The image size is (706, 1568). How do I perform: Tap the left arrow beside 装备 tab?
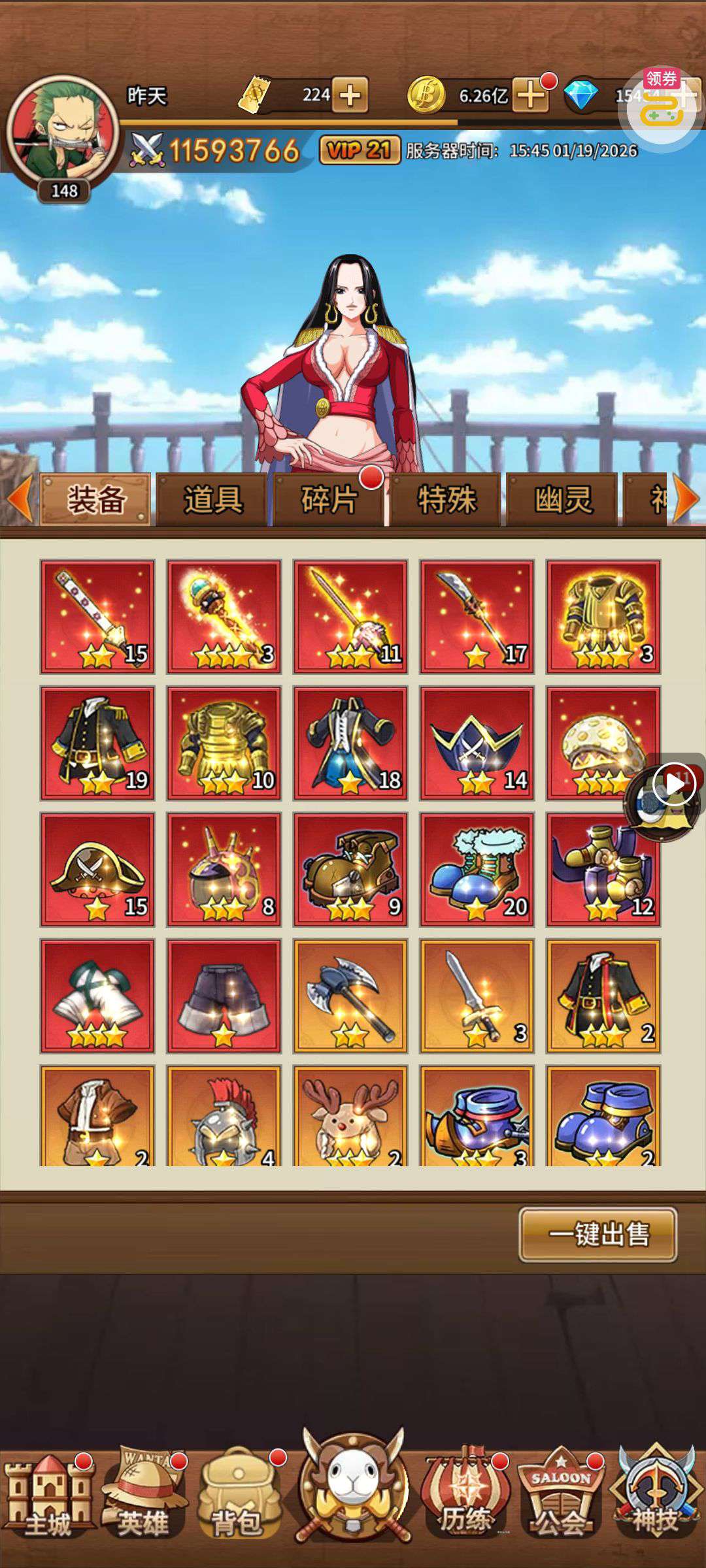click(20, 500)
